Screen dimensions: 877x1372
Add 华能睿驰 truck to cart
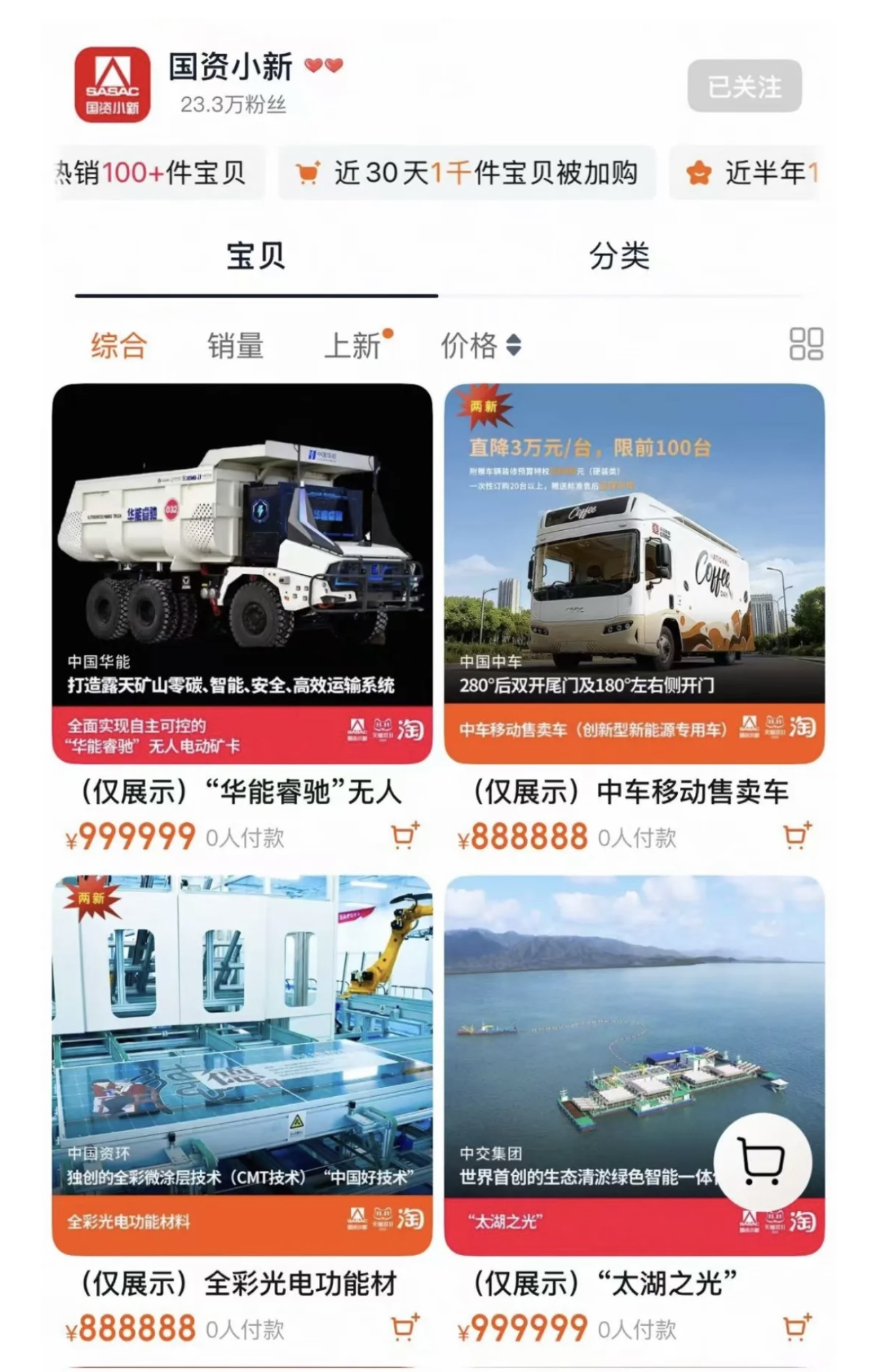pos(405,836)
